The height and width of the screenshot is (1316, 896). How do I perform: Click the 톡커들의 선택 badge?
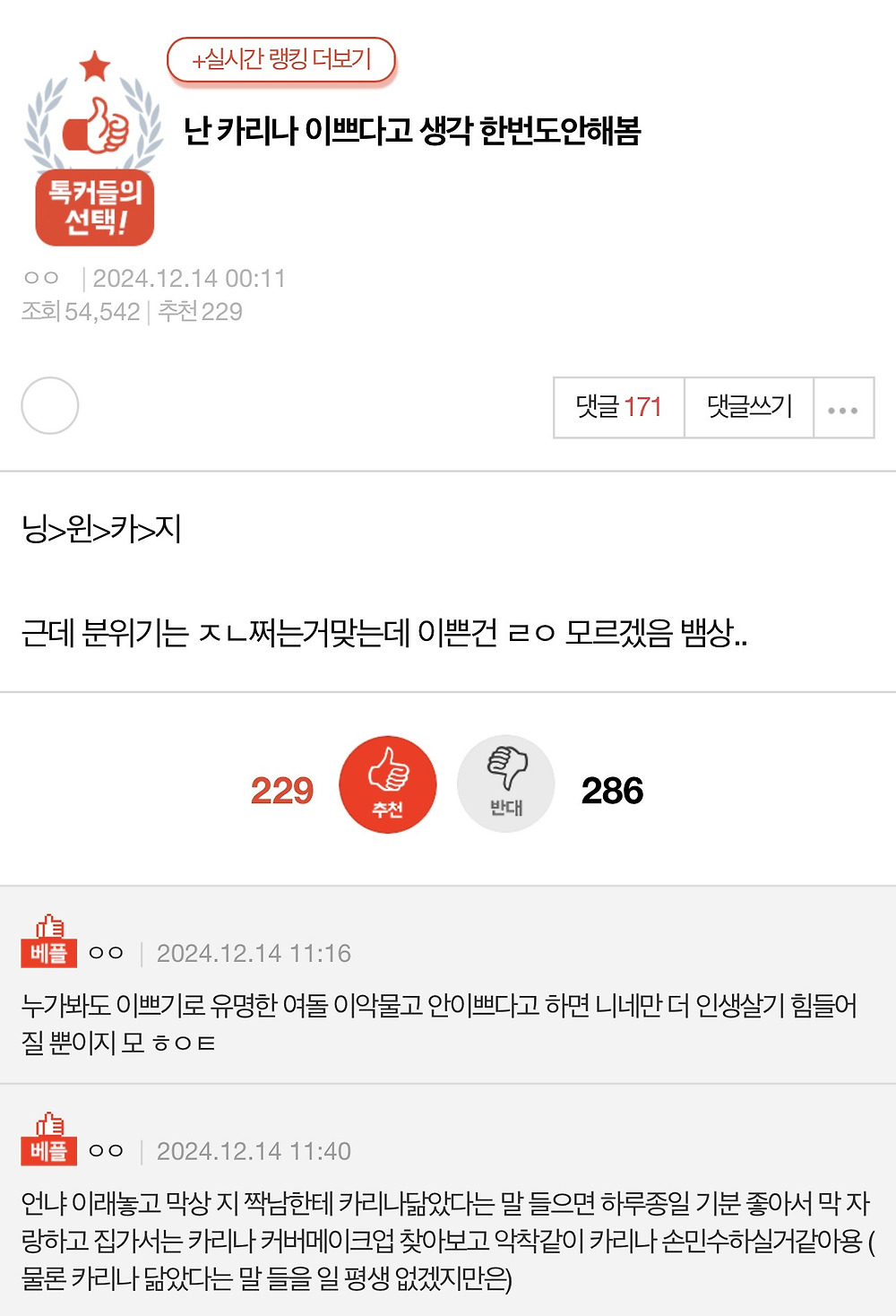click(x=94, y=204)
